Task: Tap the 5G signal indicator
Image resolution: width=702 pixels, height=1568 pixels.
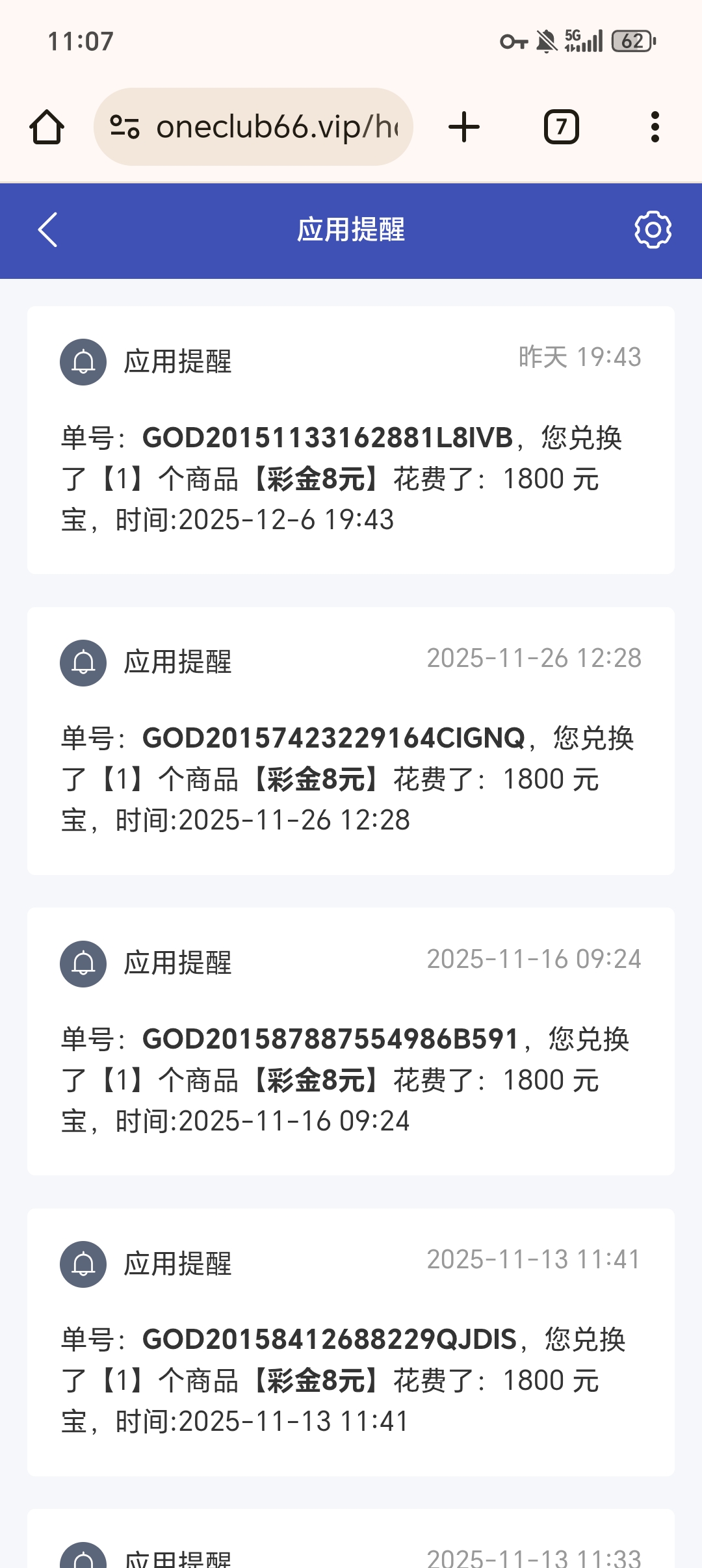Action: click(x=582, y=40)
